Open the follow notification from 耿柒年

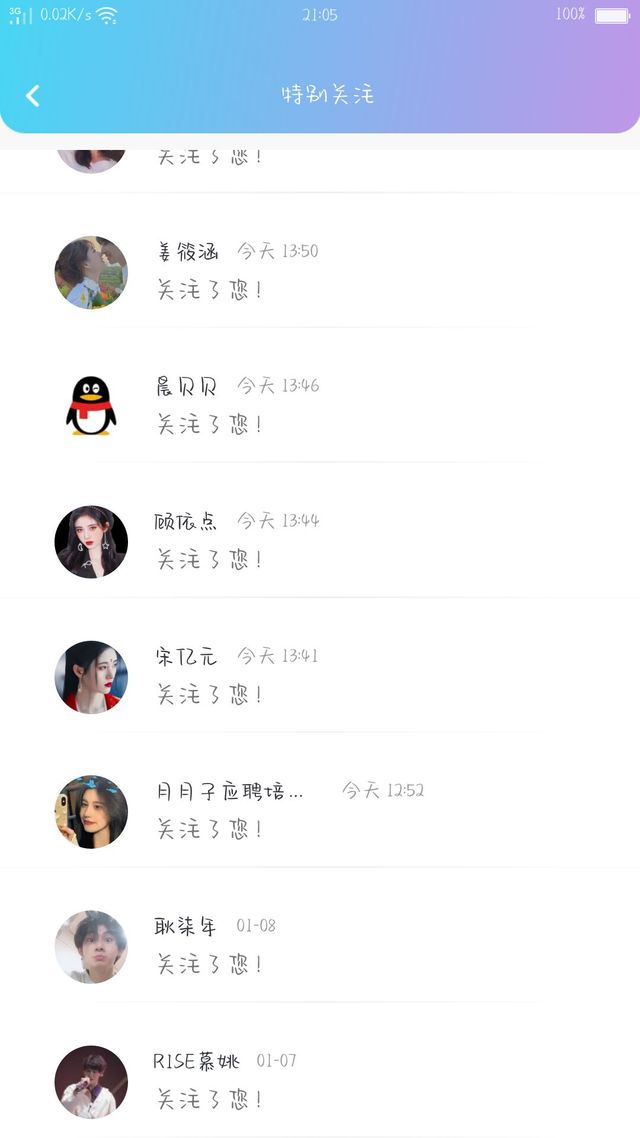coord(320,946)
